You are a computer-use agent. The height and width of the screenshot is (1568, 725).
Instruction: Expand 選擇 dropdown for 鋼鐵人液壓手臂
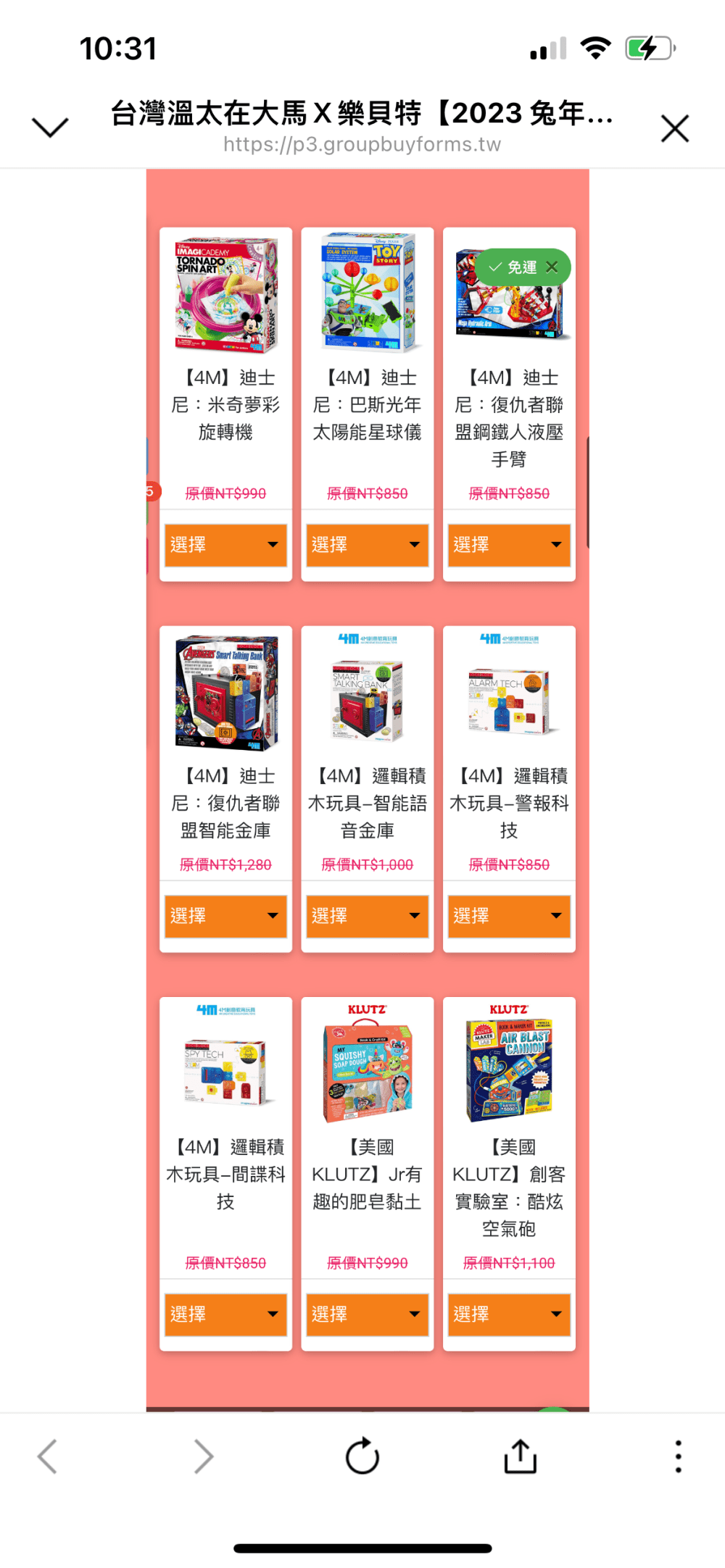tap(509, 545)
